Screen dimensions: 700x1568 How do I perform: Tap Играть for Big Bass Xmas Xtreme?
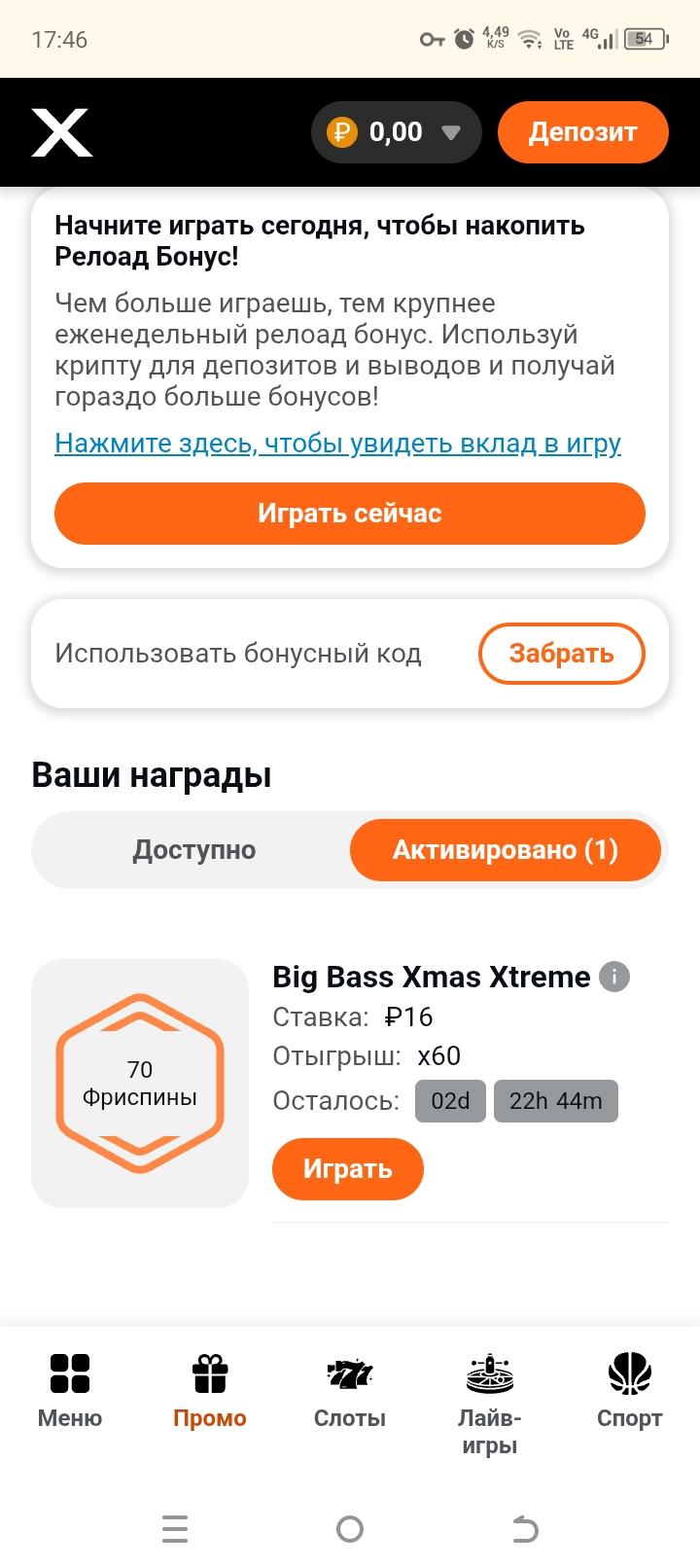point(347,1169)
